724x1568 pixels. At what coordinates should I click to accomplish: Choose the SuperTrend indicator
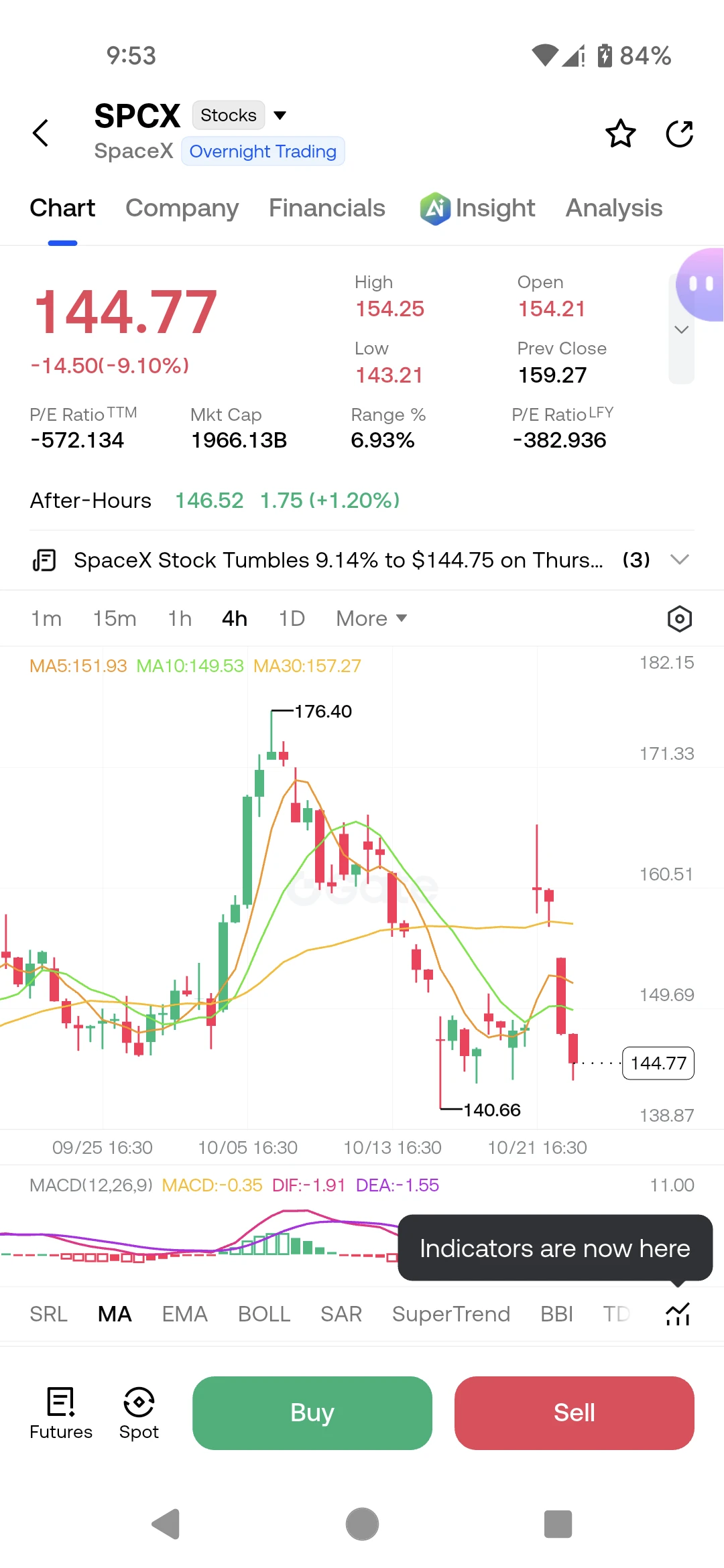[x=451, y=1313]
